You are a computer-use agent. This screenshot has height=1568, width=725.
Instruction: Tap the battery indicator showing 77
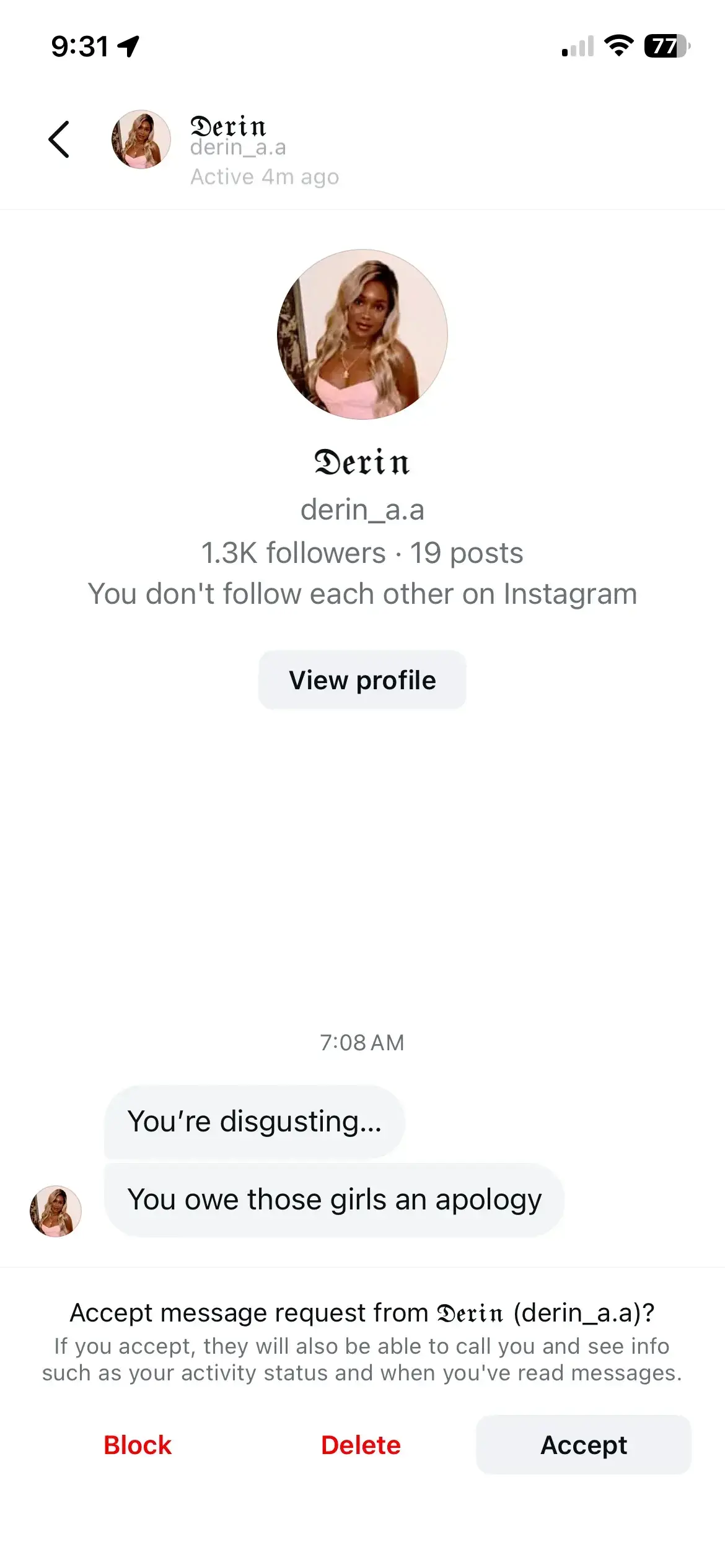[666, 45]
